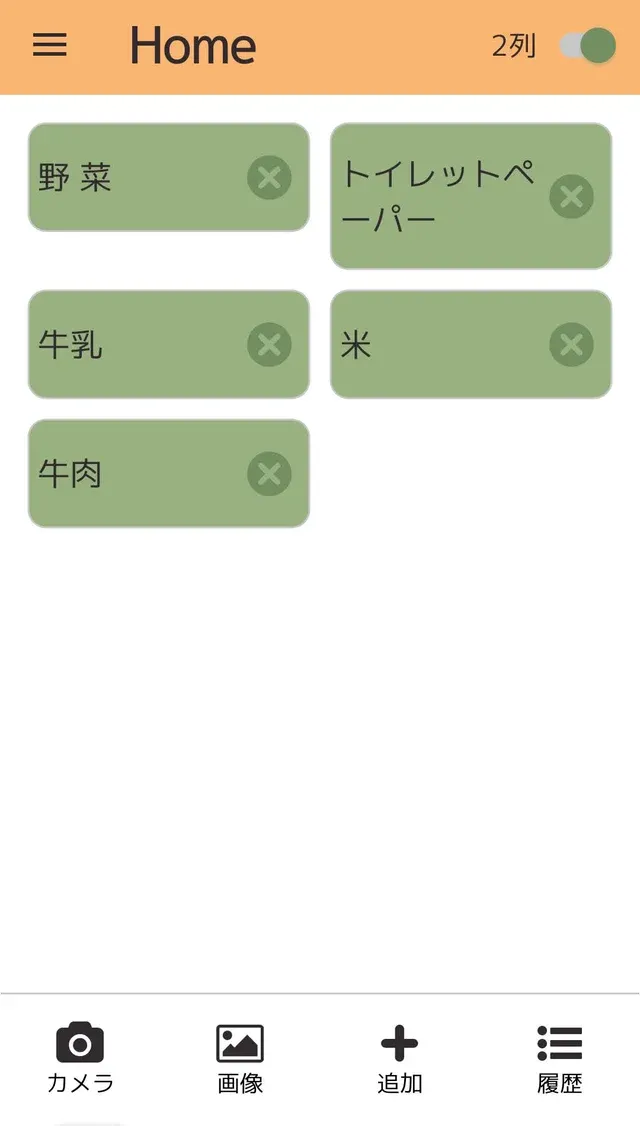Screen dimensions: 640x1126
Task: Open the 履歴 history list
Action: pos(560,1058)
